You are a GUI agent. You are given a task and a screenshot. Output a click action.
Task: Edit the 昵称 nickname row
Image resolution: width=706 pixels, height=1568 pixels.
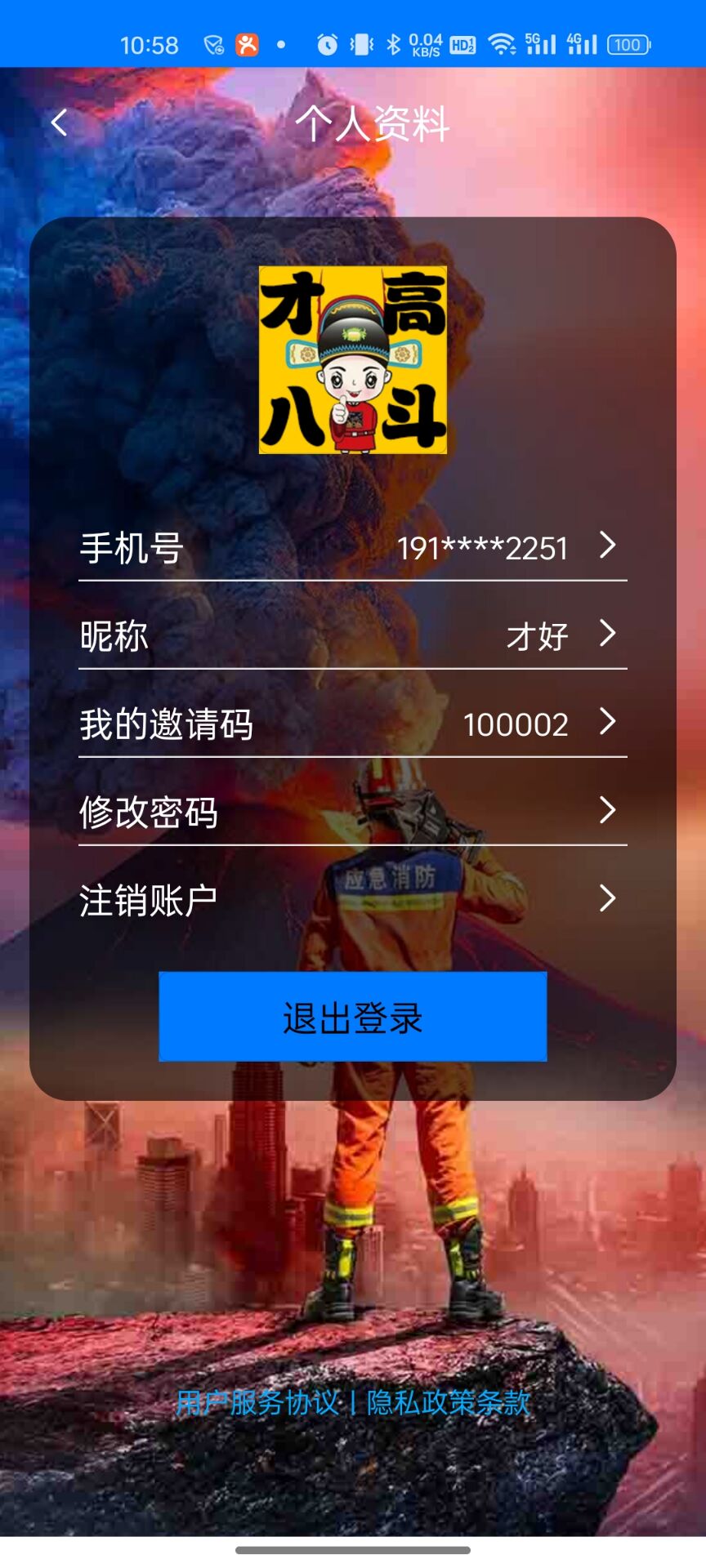pyautogui.click(x=353, y=635)
